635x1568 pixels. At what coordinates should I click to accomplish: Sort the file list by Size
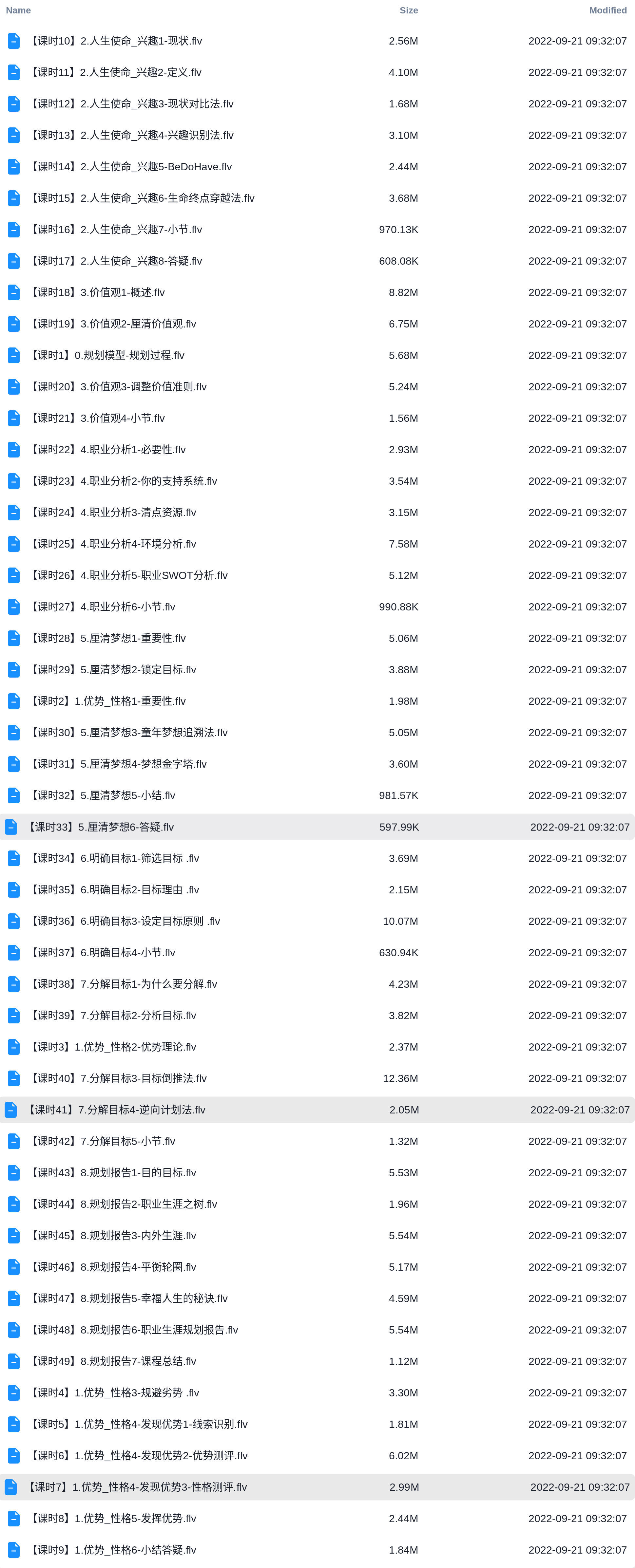[x=408, y=10]
